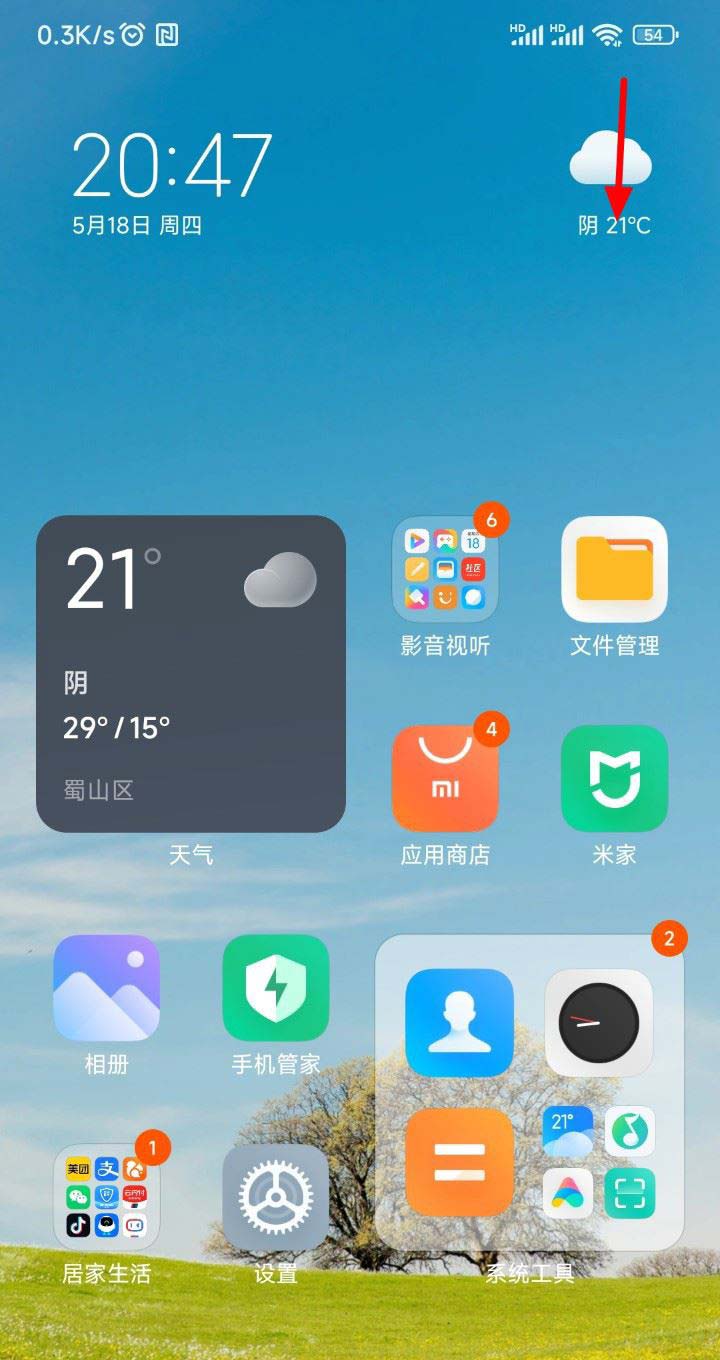
Task: Launch 文件管理 file manager
Action: [614, 568]
